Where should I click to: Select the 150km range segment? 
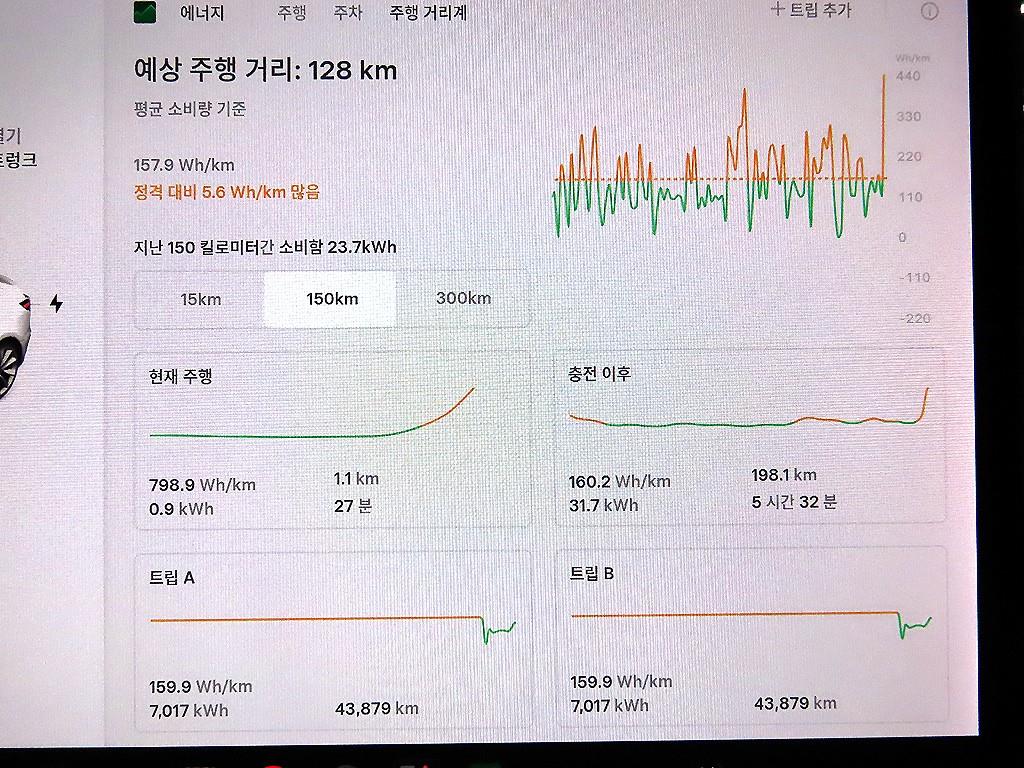pyautogui.click(x=332, y=299)
